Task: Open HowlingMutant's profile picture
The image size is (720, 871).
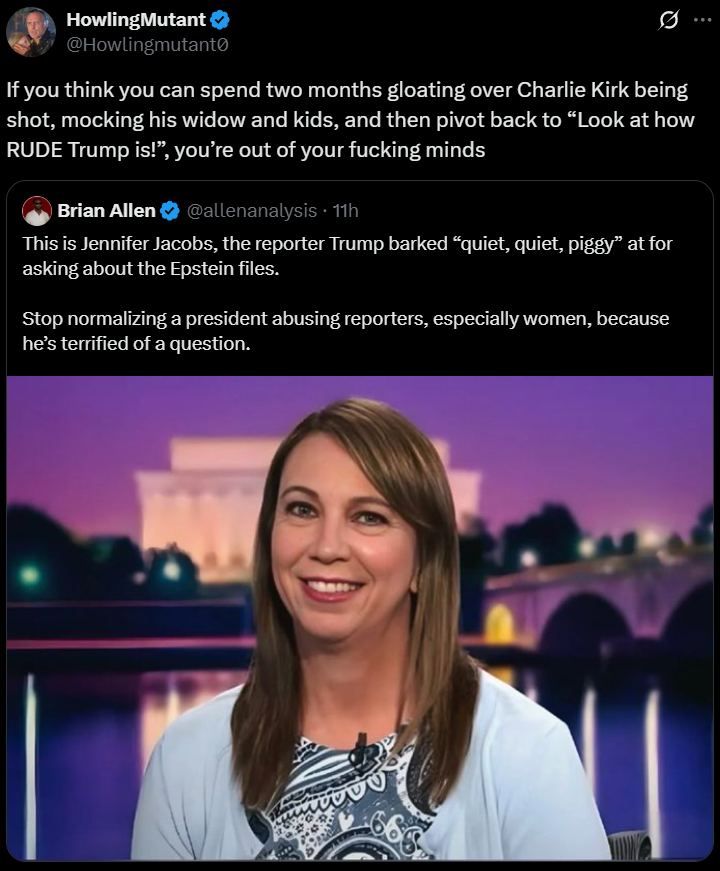Action: 30,31
